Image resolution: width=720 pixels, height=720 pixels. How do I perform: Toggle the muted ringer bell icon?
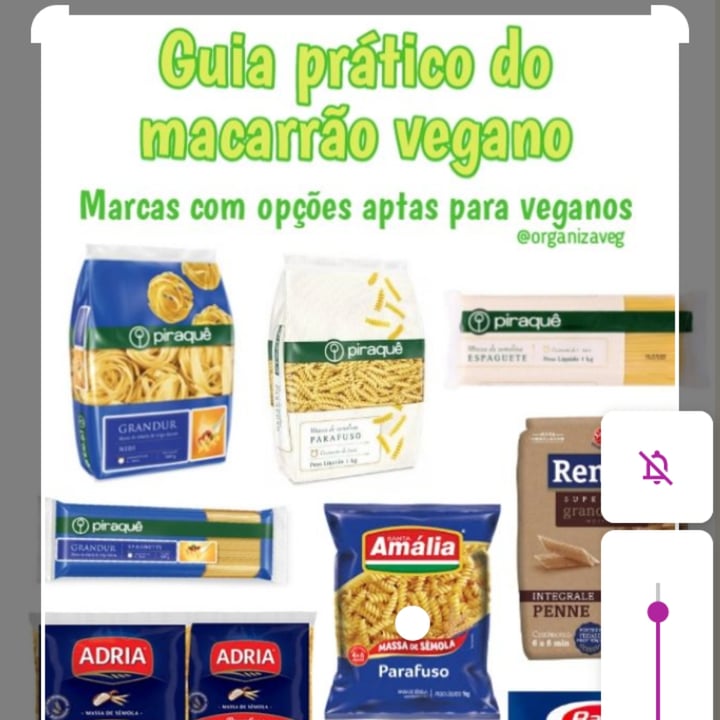[656, 467]
